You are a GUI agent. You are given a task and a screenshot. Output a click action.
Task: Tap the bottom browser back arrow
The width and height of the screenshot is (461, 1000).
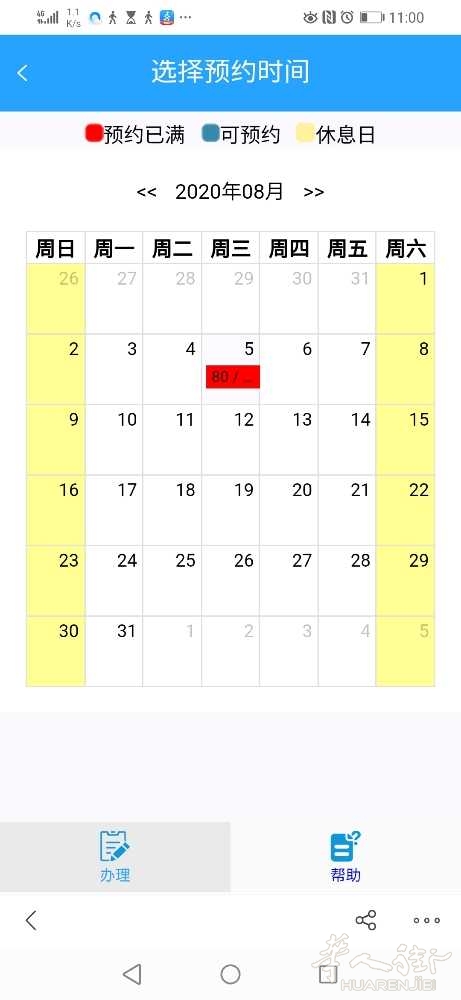click(31, 920)
